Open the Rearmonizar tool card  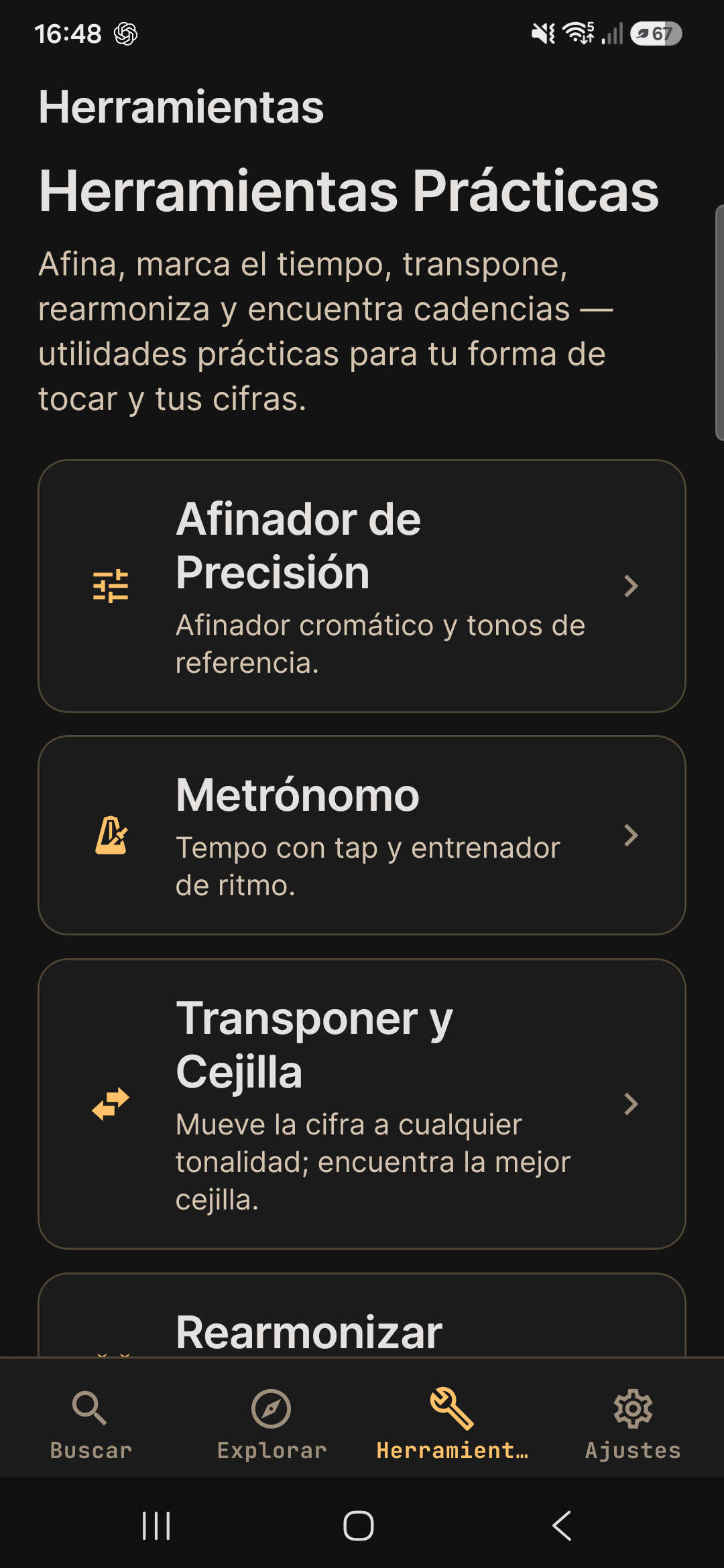coord(362,1315)
